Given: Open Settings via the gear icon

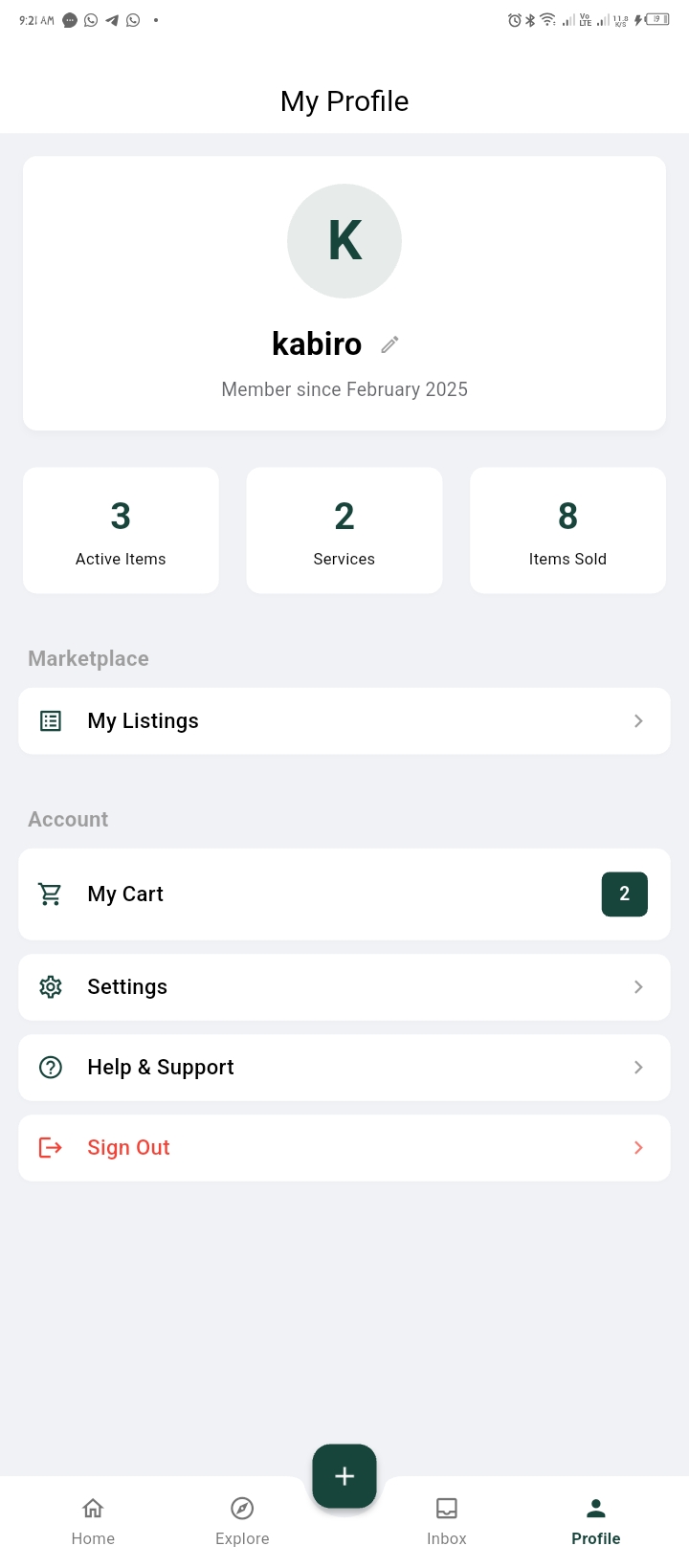Looking at the screenshot, I should (50, 986).
